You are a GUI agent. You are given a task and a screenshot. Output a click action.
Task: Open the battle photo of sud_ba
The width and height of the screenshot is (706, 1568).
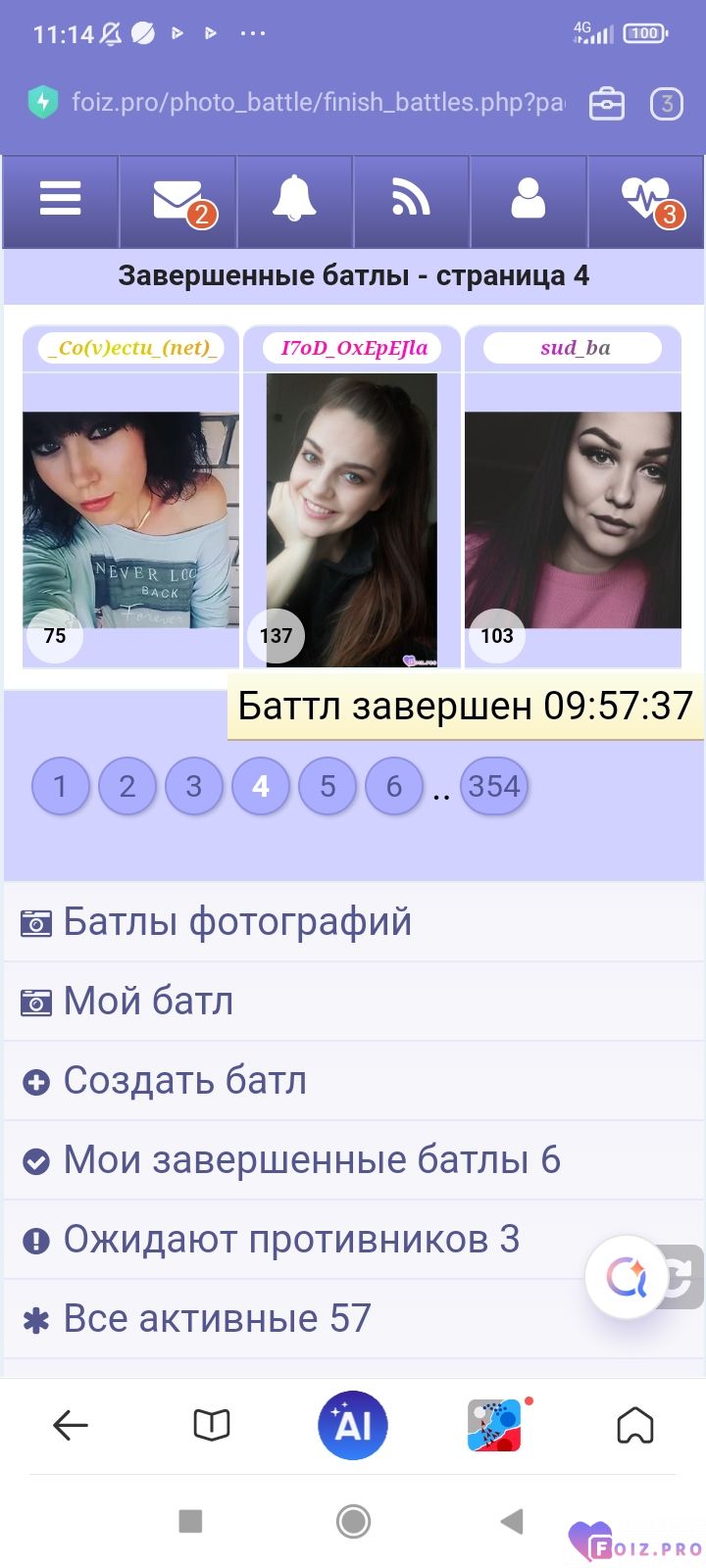(x=573, y=519)
